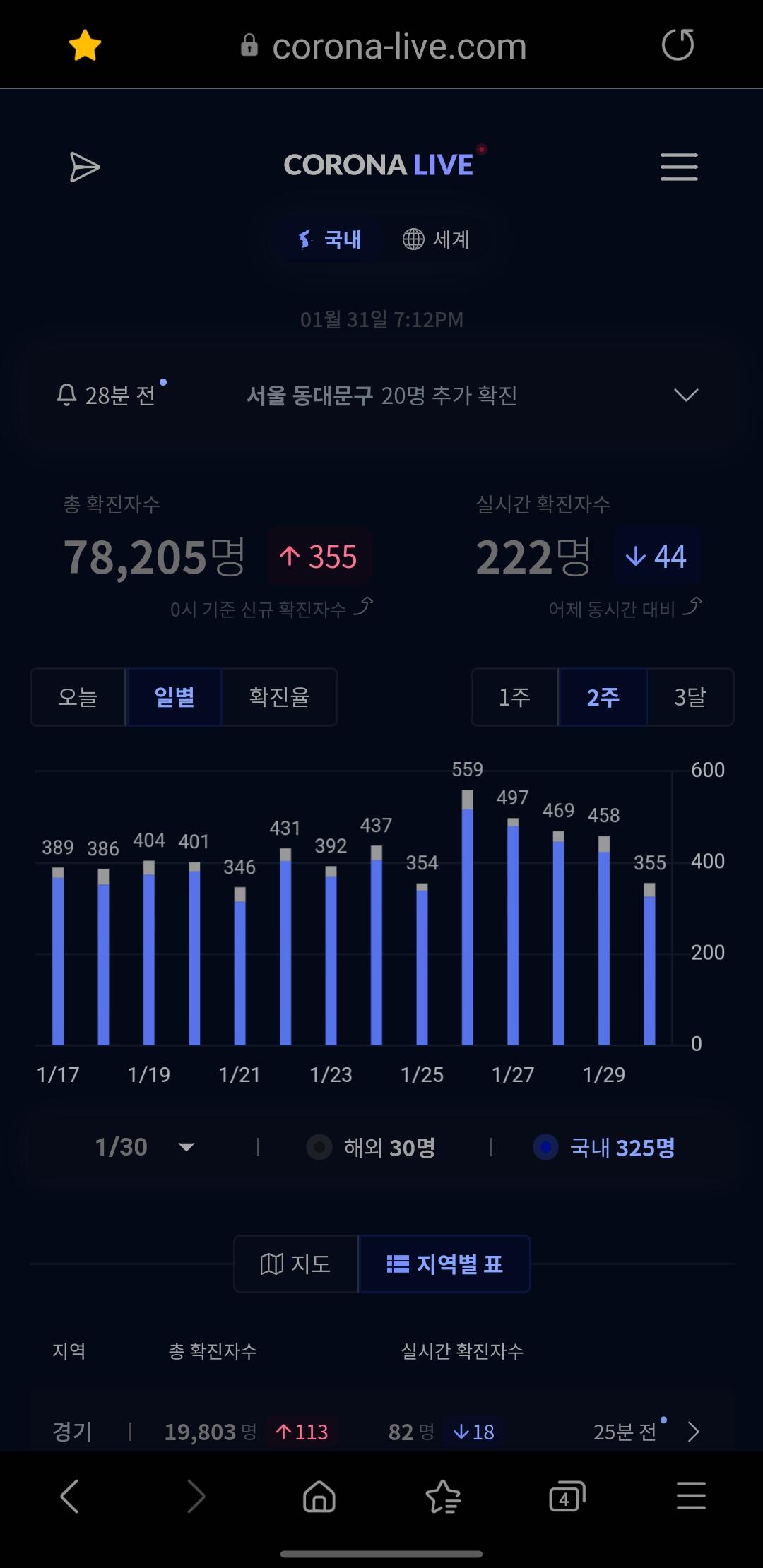The width and height of the screenshot is (763, 1568).
Task: Show the 확진율 positivity rate chart
Action: (x=279, y=697)
